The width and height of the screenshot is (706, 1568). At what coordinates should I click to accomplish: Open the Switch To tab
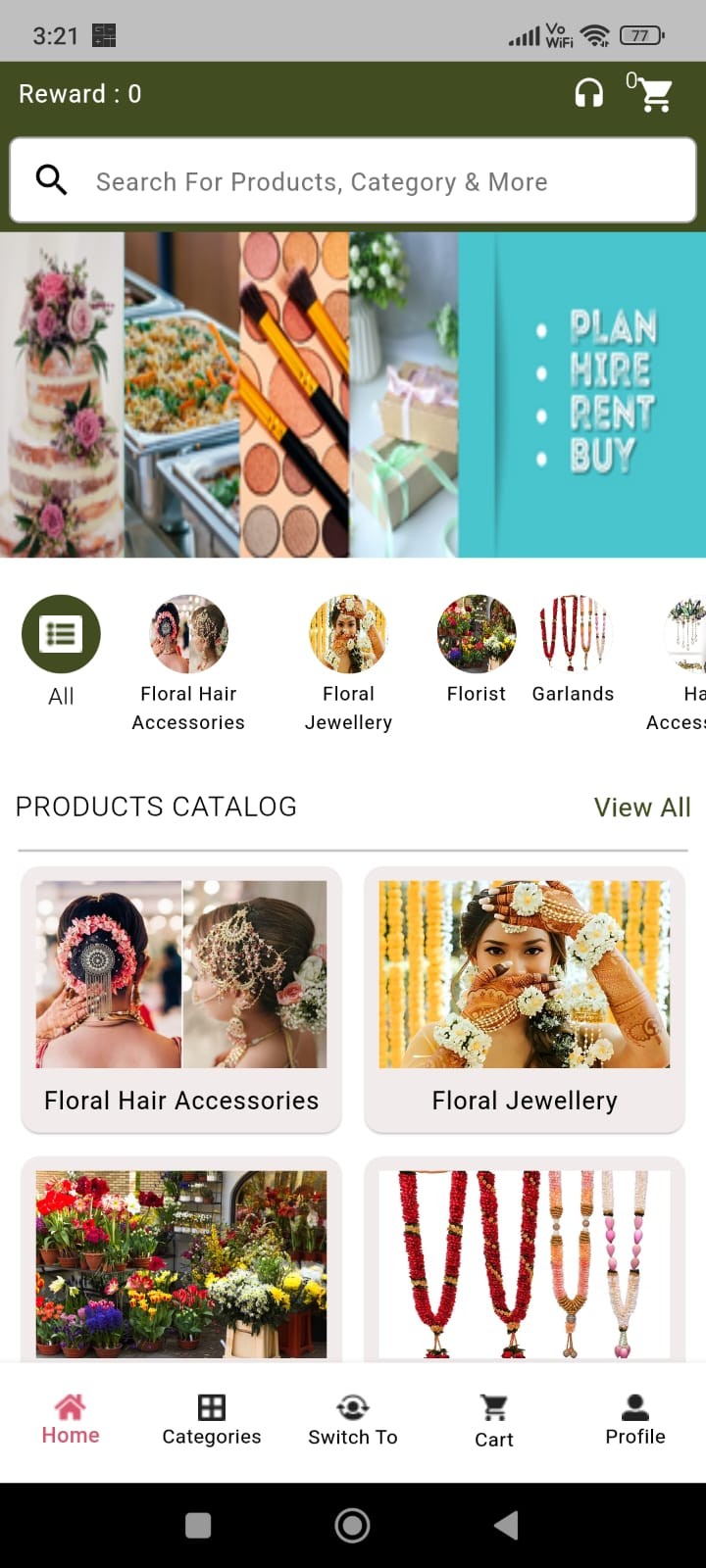click(353, 1419)
